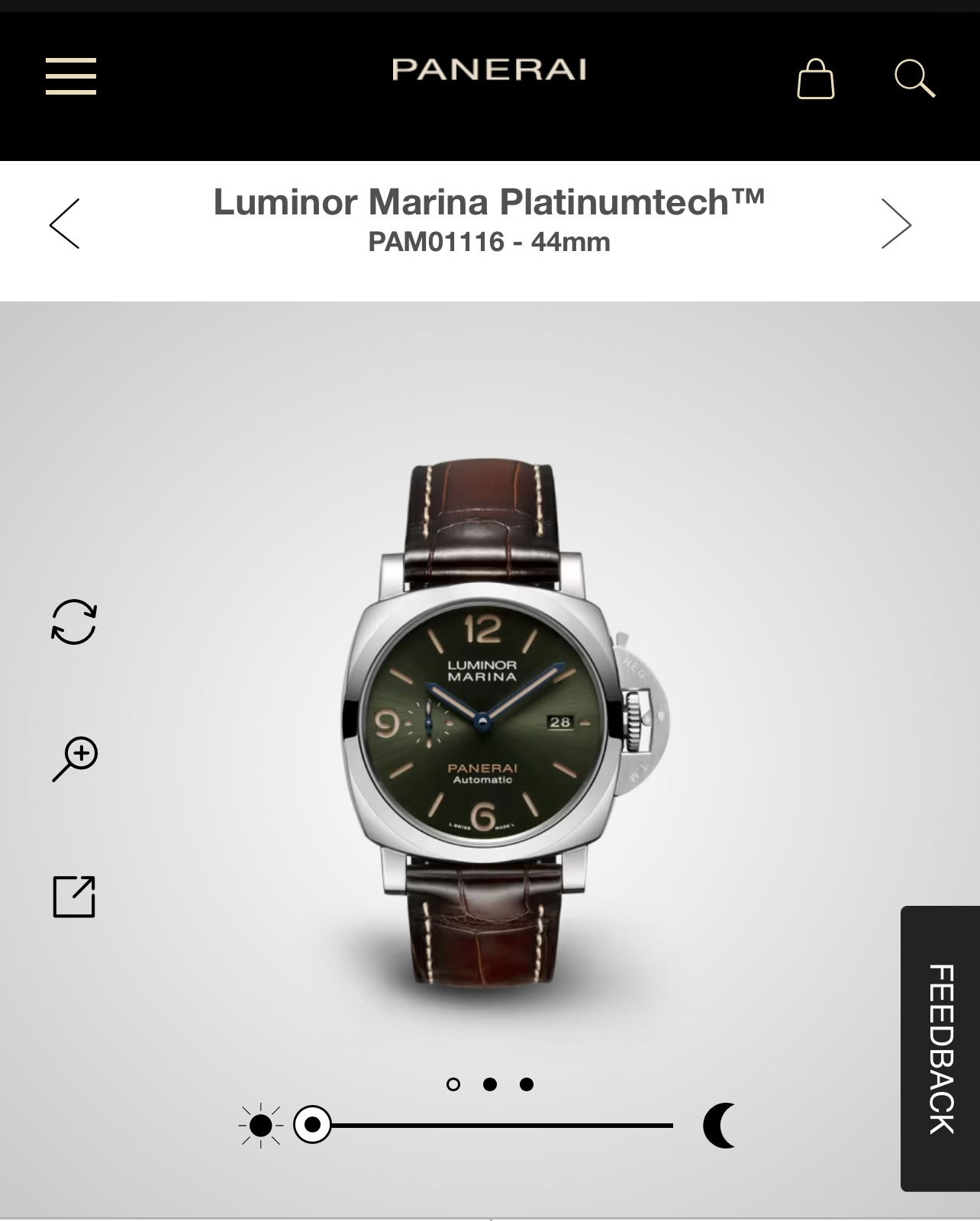Open the hamburger menu
Screen dimensions: 980x1221
point(71,76)
